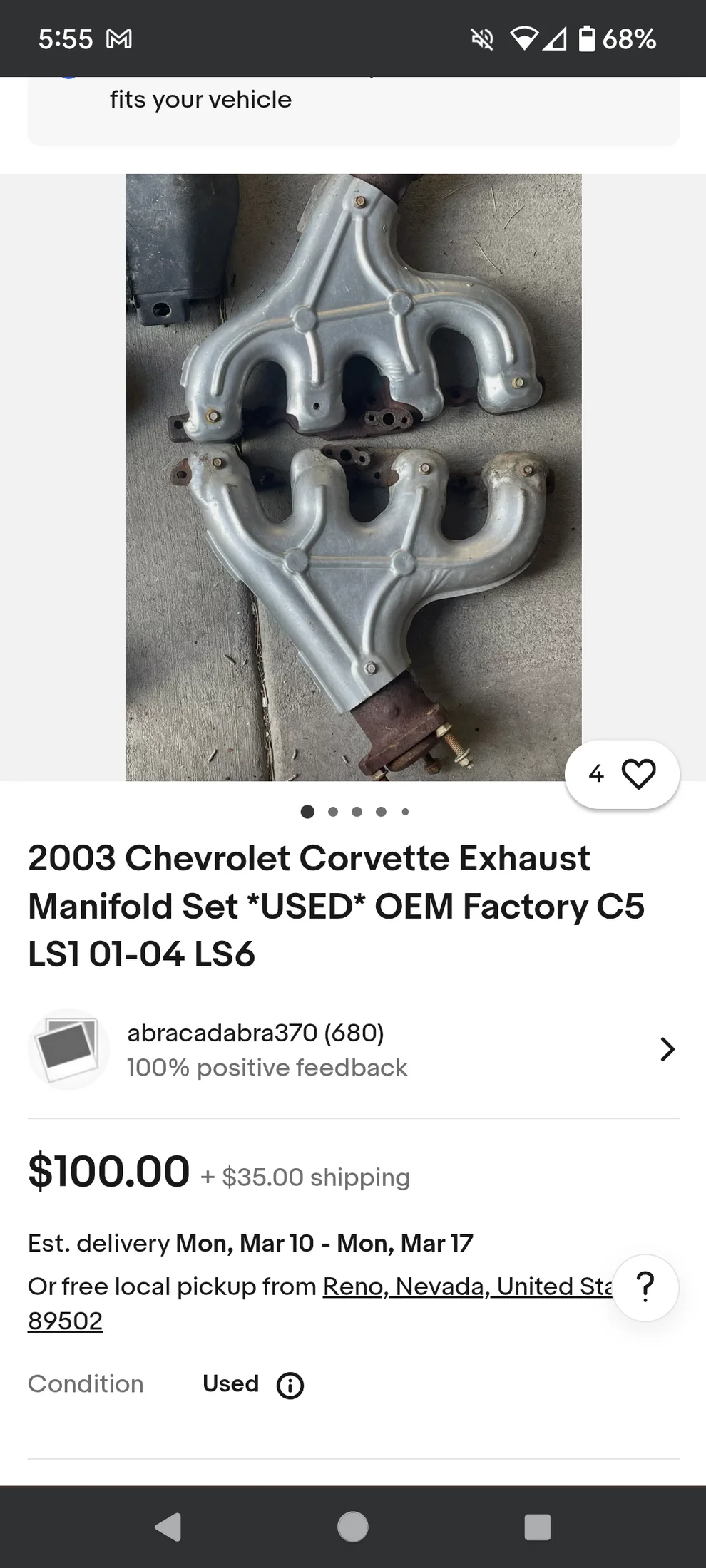Open seller abracadabra370's profile
Screen dimensions: 706x1568
(353, 1049)
